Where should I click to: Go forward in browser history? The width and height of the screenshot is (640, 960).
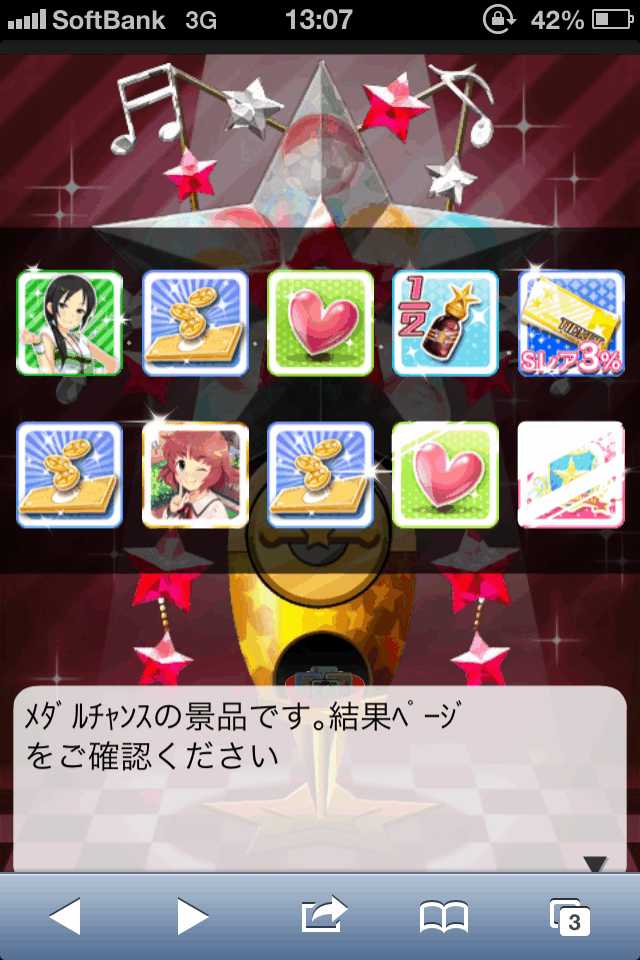point(192,916)
